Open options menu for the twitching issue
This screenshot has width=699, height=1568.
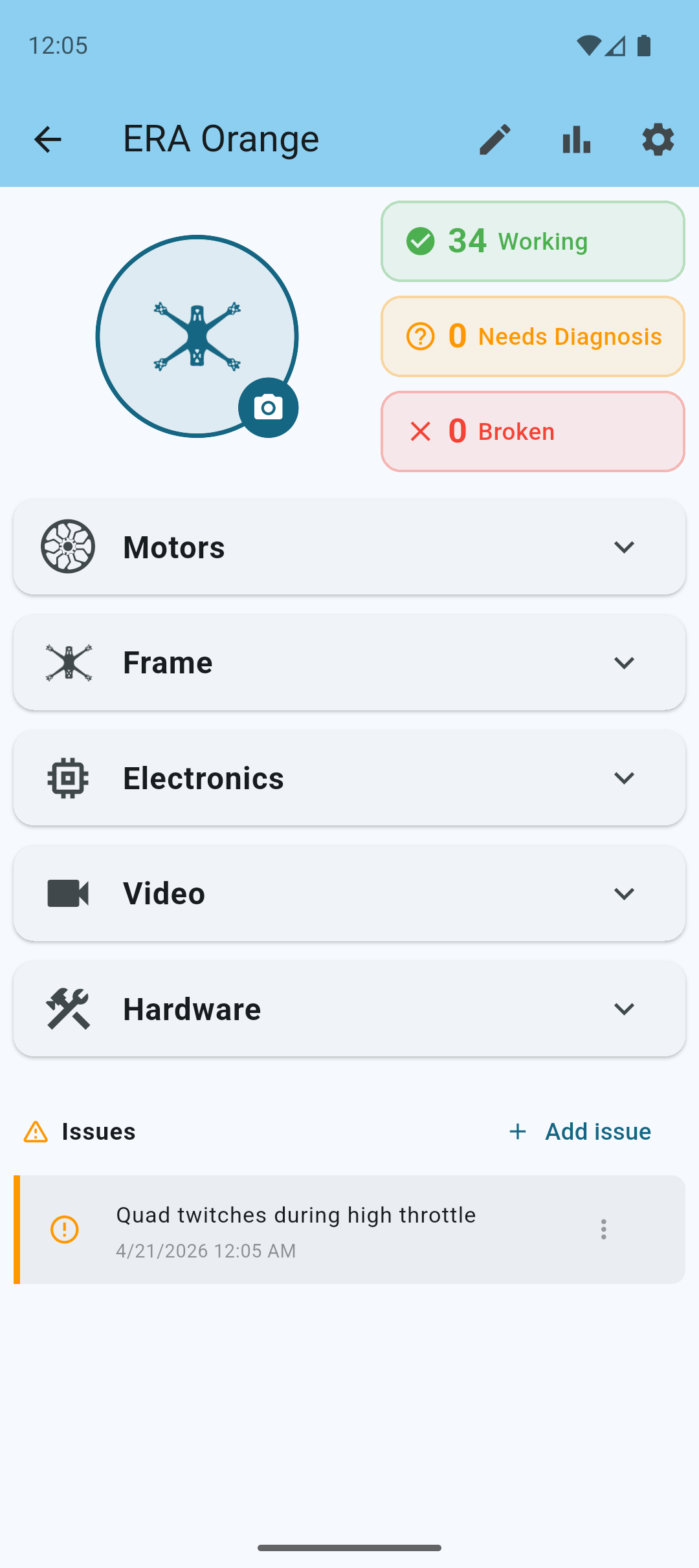(603, 1228)
